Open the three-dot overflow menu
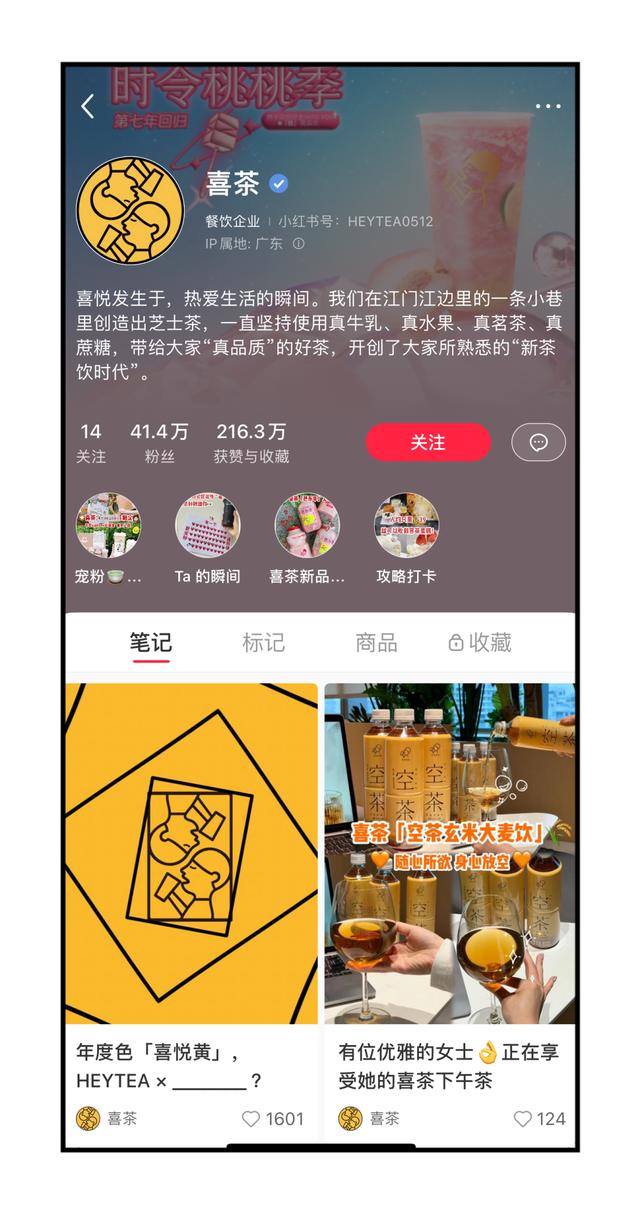640x1214 pixels. tap(547, 106)
